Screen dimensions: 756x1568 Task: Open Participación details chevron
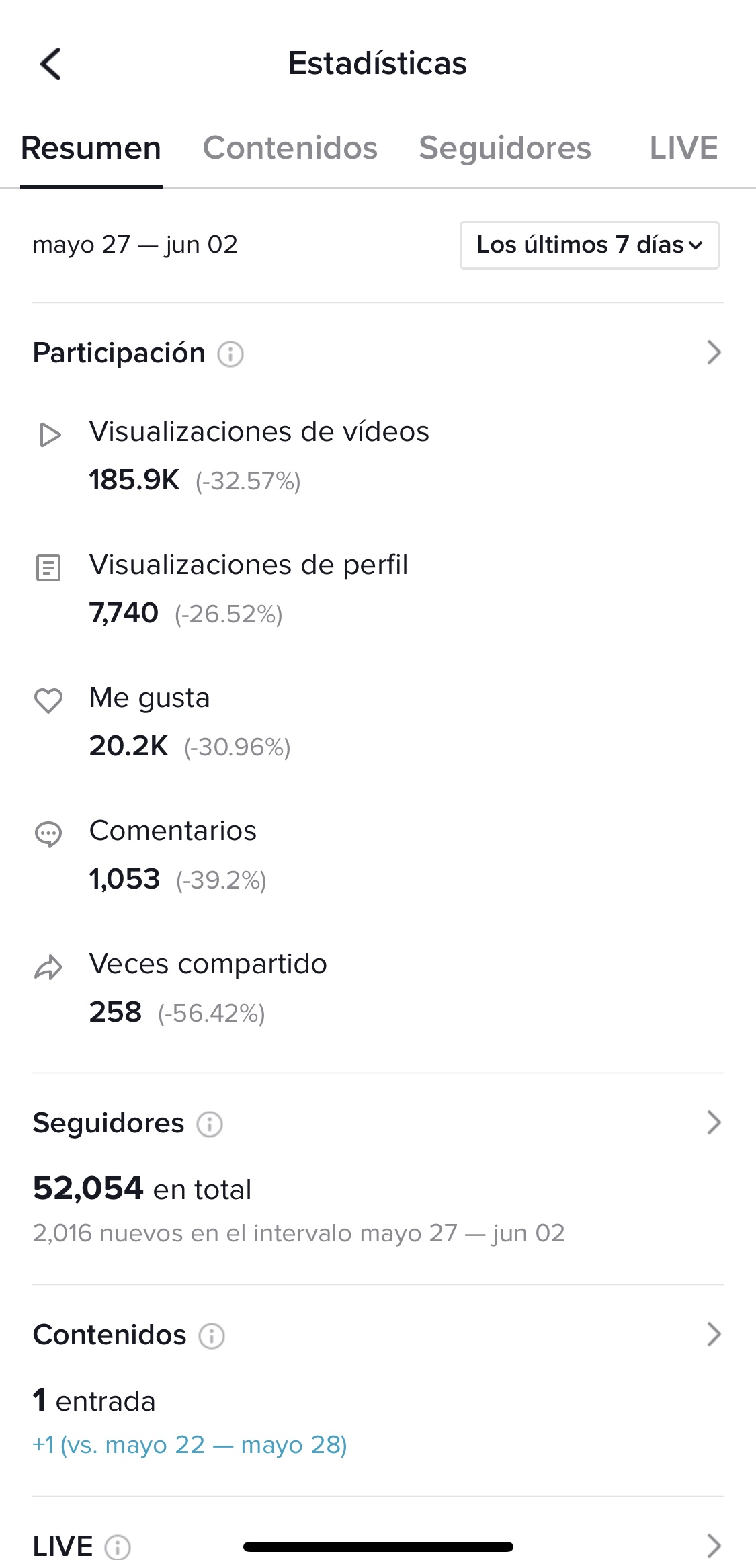714,352
